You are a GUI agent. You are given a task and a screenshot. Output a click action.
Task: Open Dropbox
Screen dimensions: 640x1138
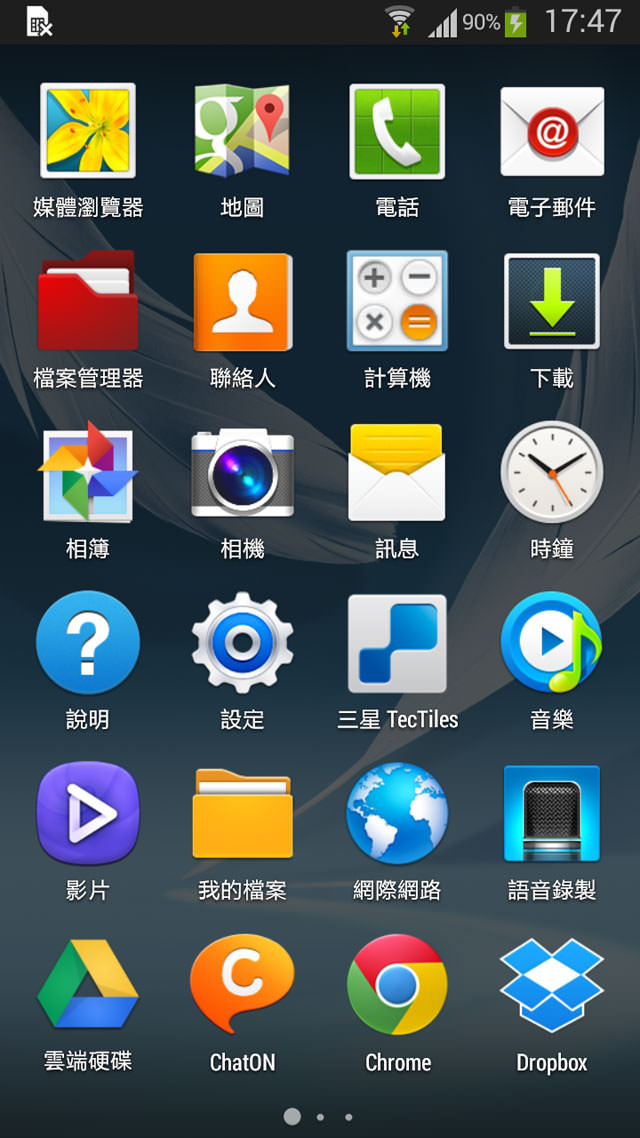tap(552, 985)
